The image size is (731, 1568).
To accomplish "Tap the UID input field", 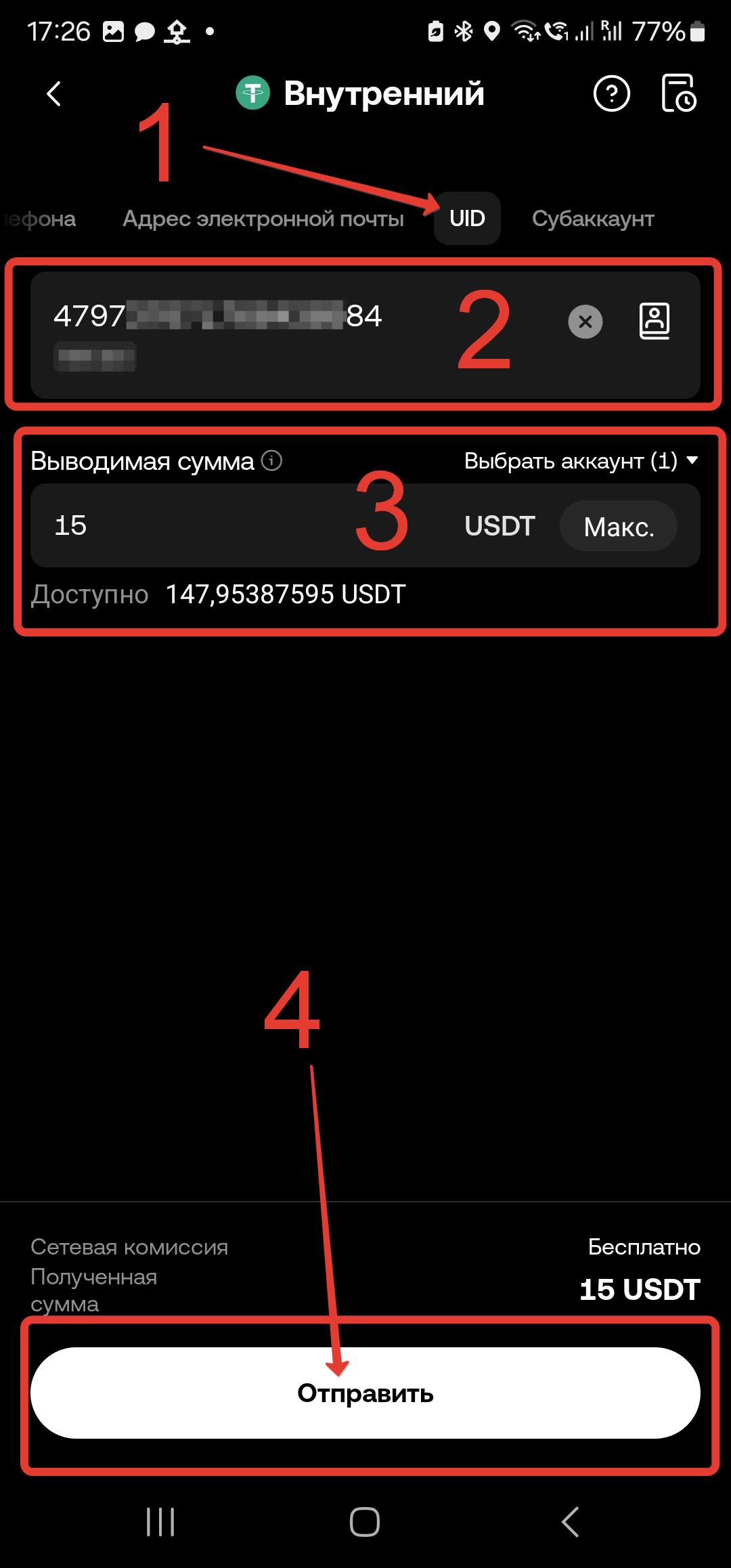I will tap(271, 332).
